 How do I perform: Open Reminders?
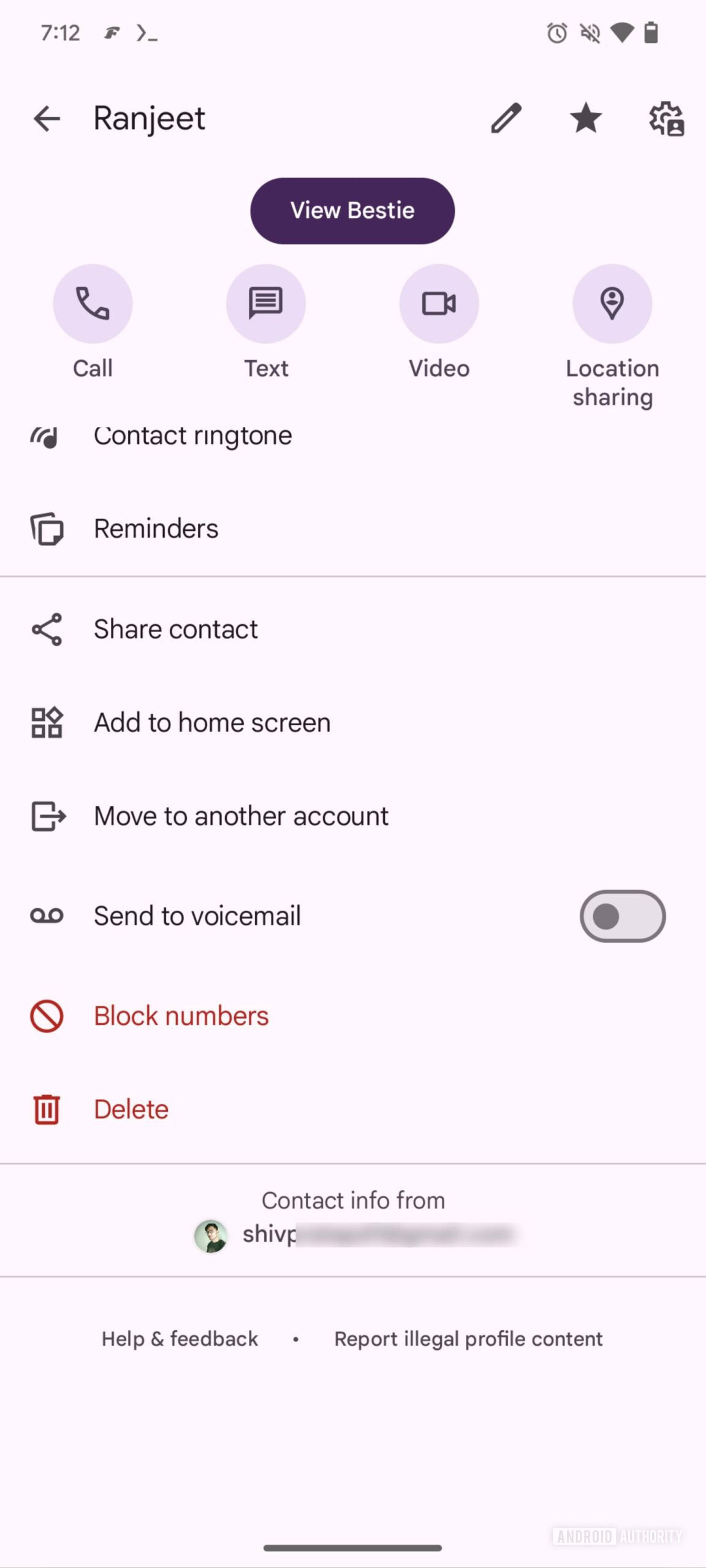coord(156,529)
